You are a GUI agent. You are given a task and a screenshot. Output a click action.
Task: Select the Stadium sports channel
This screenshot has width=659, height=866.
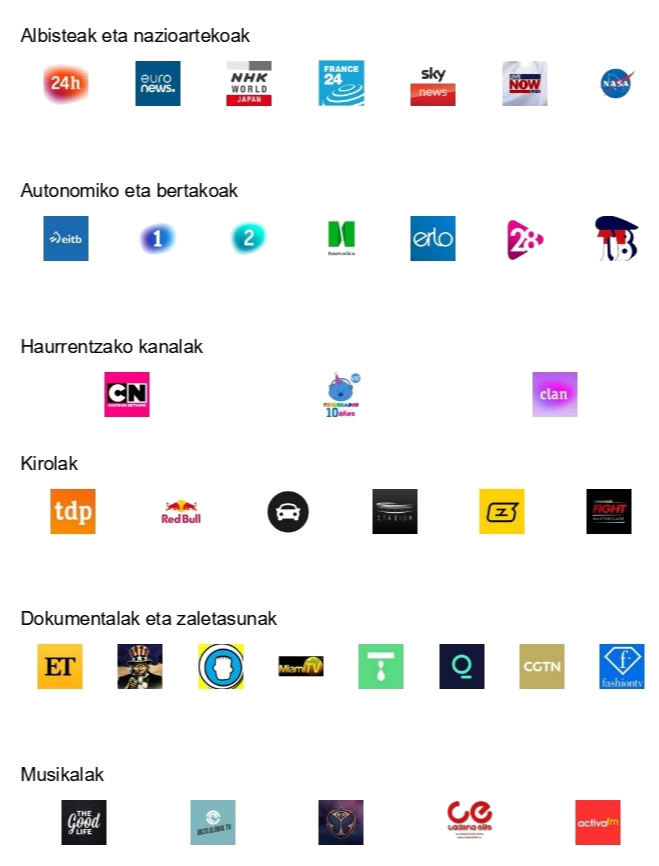pos(394,511)
